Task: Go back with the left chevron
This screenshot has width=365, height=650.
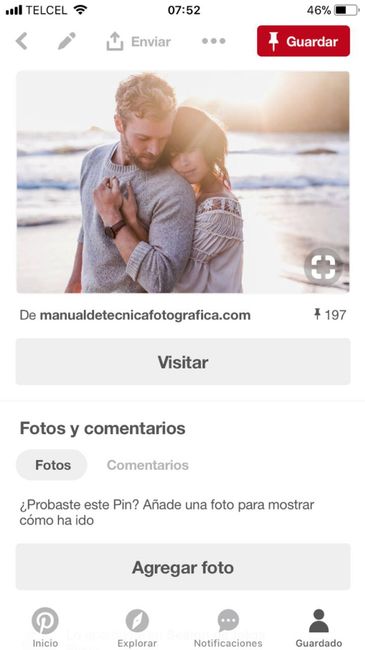Action: click(22, 41)
